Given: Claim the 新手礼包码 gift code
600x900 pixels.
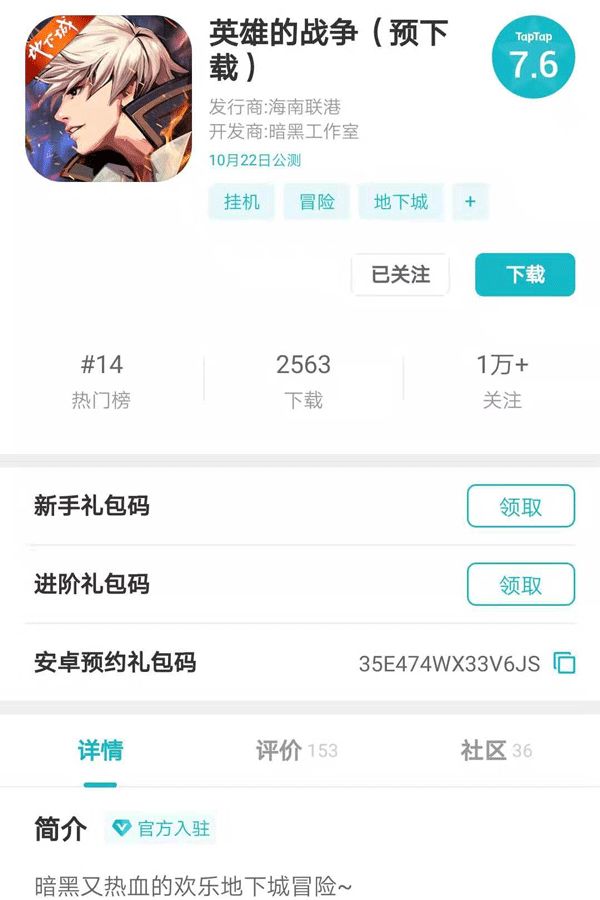Looking at the screenshot, I should (521, 506).
